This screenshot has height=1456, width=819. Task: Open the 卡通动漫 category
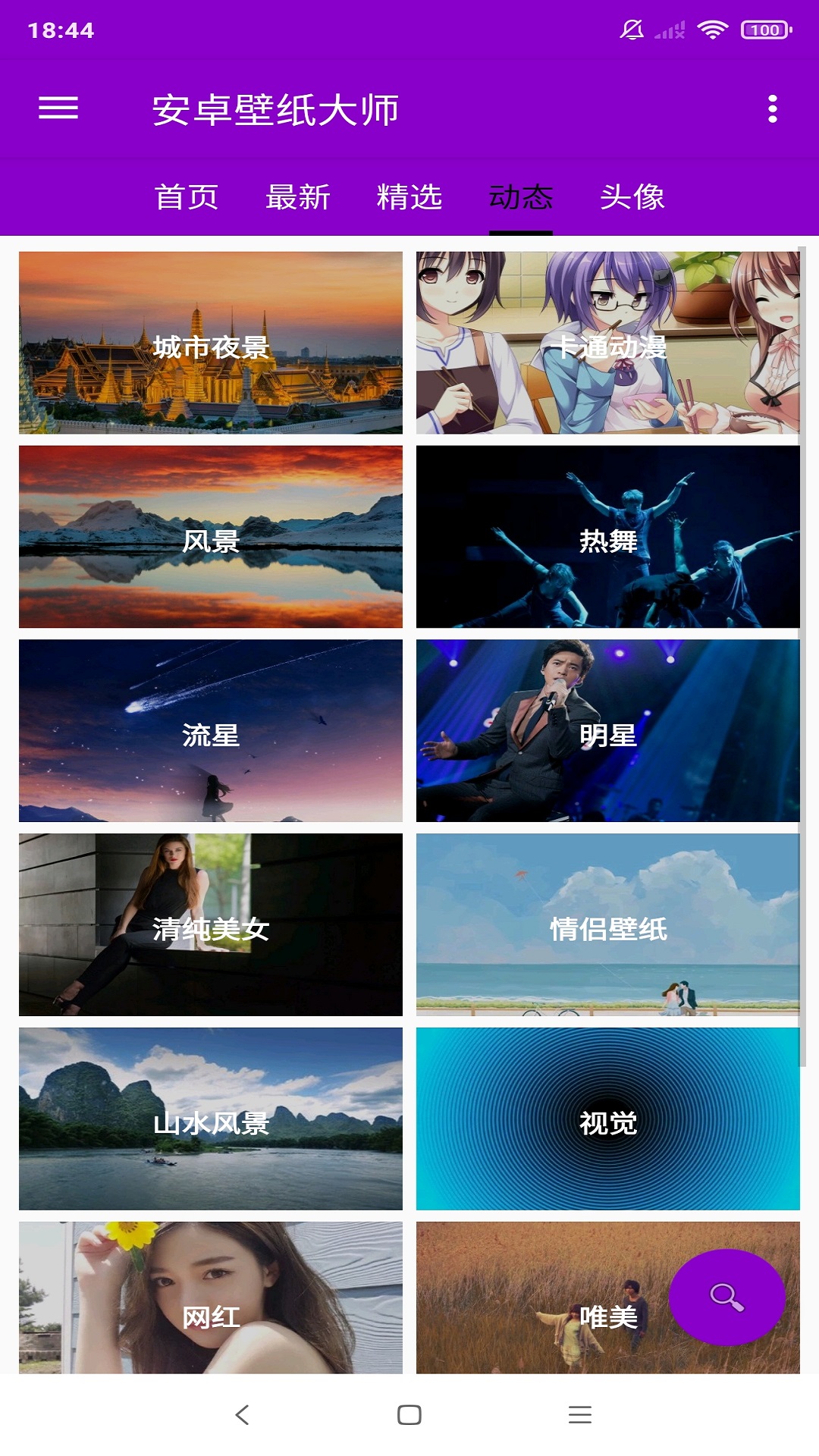[607, 344]
